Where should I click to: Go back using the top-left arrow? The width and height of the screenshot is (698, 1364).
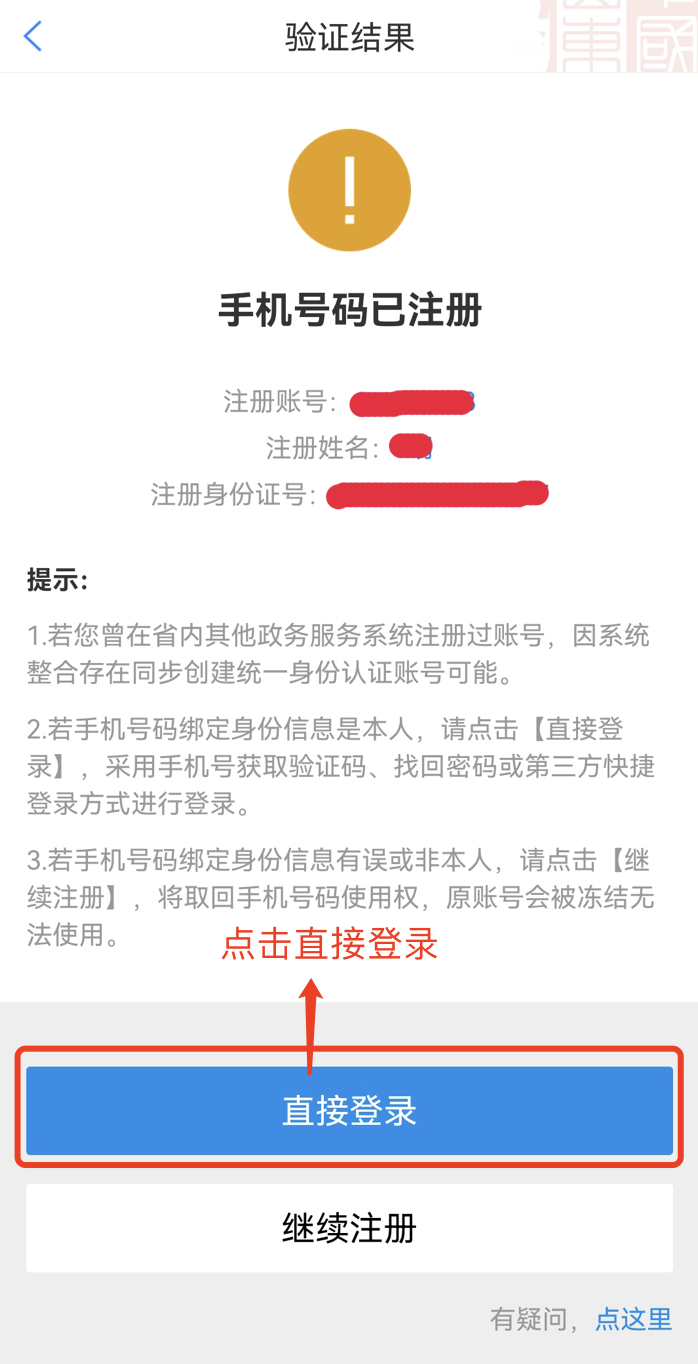pyautogui.click(x=33, y=37)
